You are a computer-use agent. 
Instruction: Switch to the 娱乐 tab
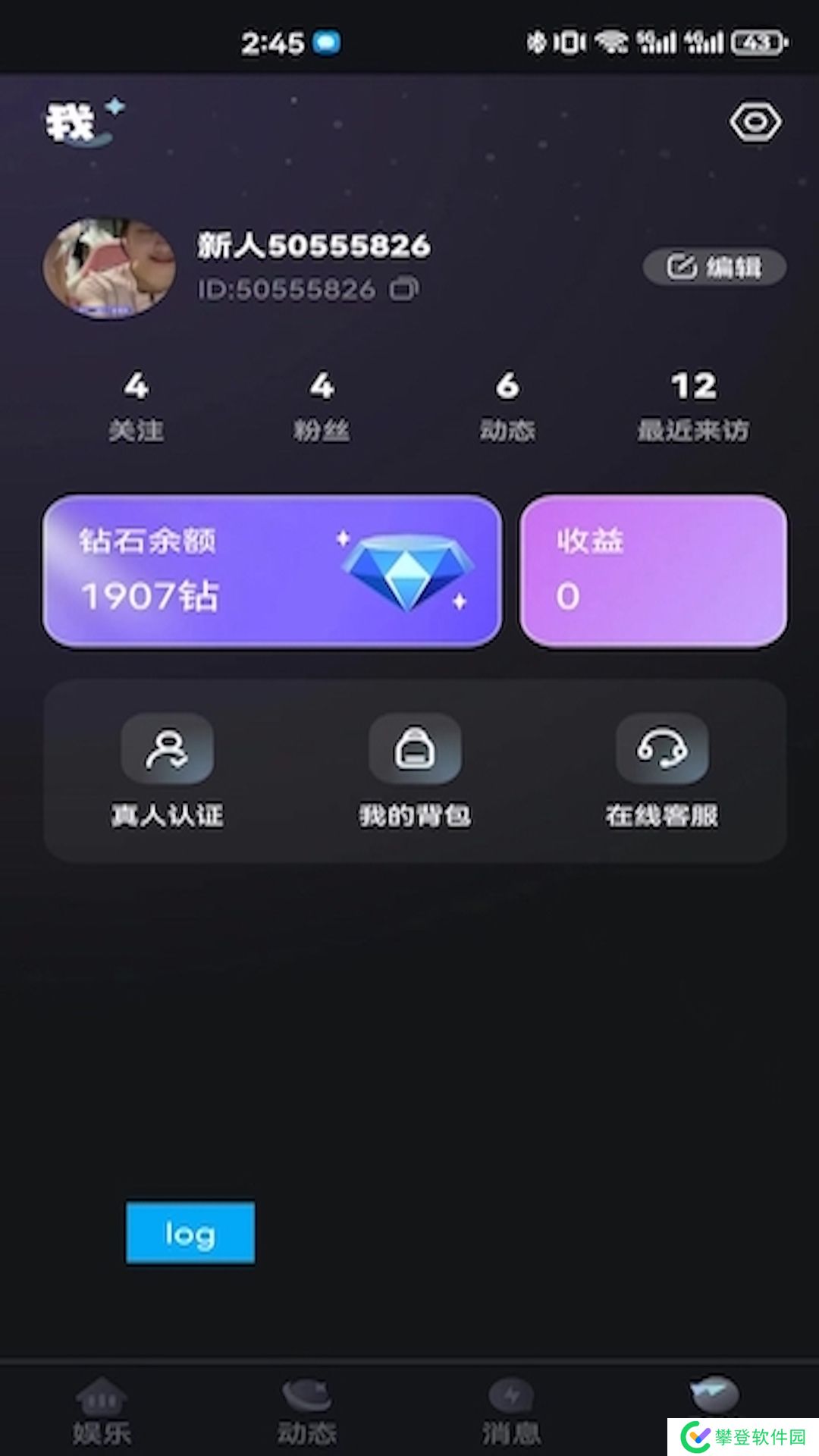click(x=102, y=1412)
